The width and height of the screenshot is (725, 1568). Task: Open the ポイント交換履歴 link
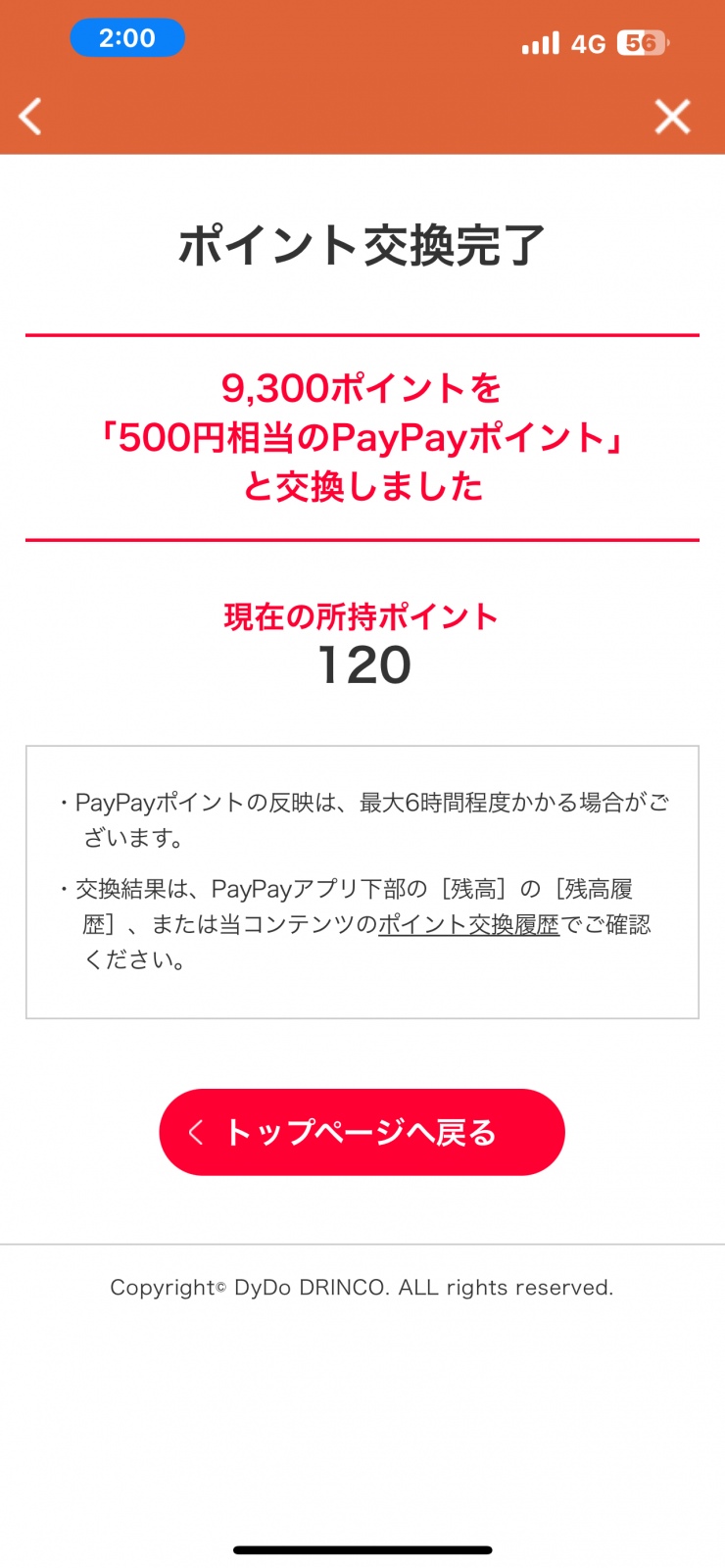(468, 924)
